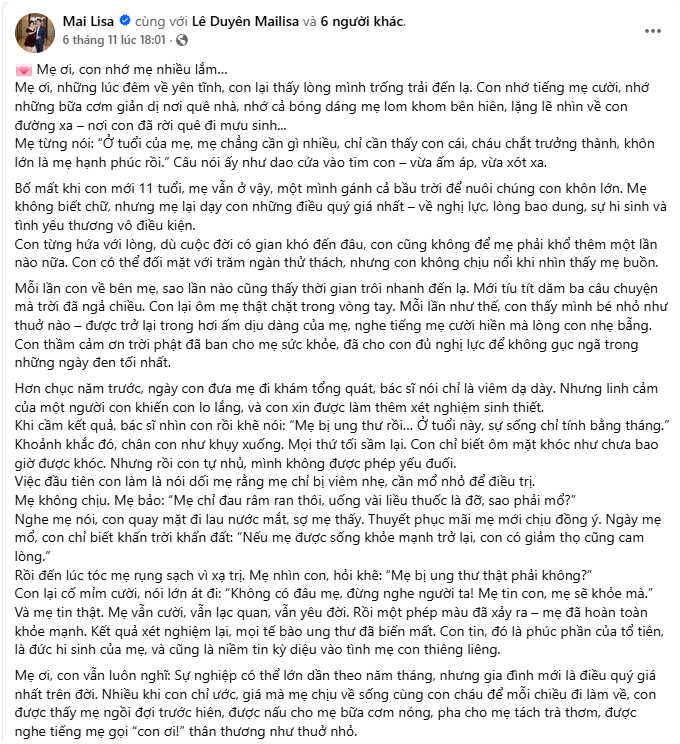The width and height of the screenshot is (680, 744).
Task: Open the Mai Lisa profile name link
Action: pos(89,20)
